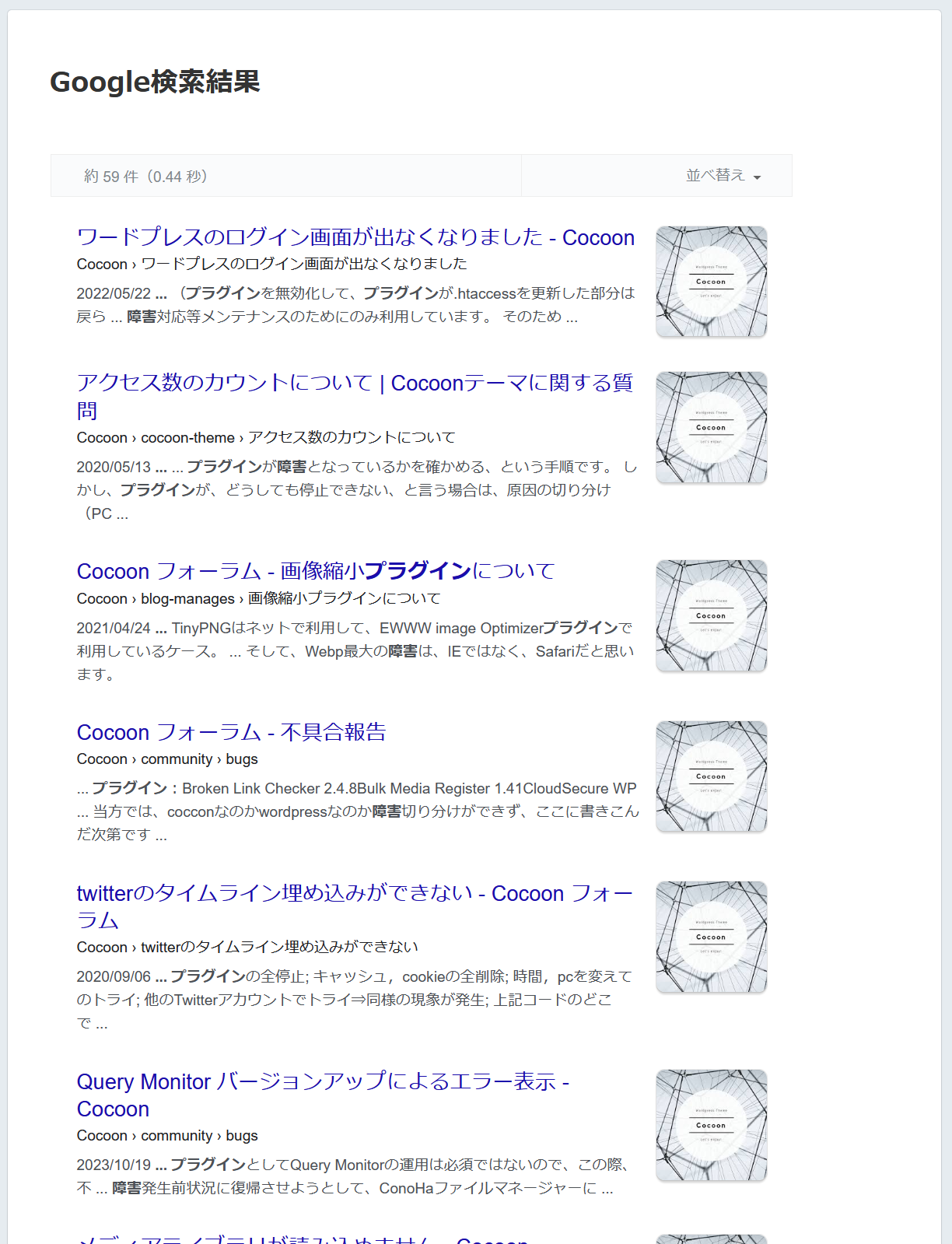Tap thumbnail beside ワードプレスのログイン画面 result
The height and width of the screenshot is (1244, 952).
coord(712,282)
